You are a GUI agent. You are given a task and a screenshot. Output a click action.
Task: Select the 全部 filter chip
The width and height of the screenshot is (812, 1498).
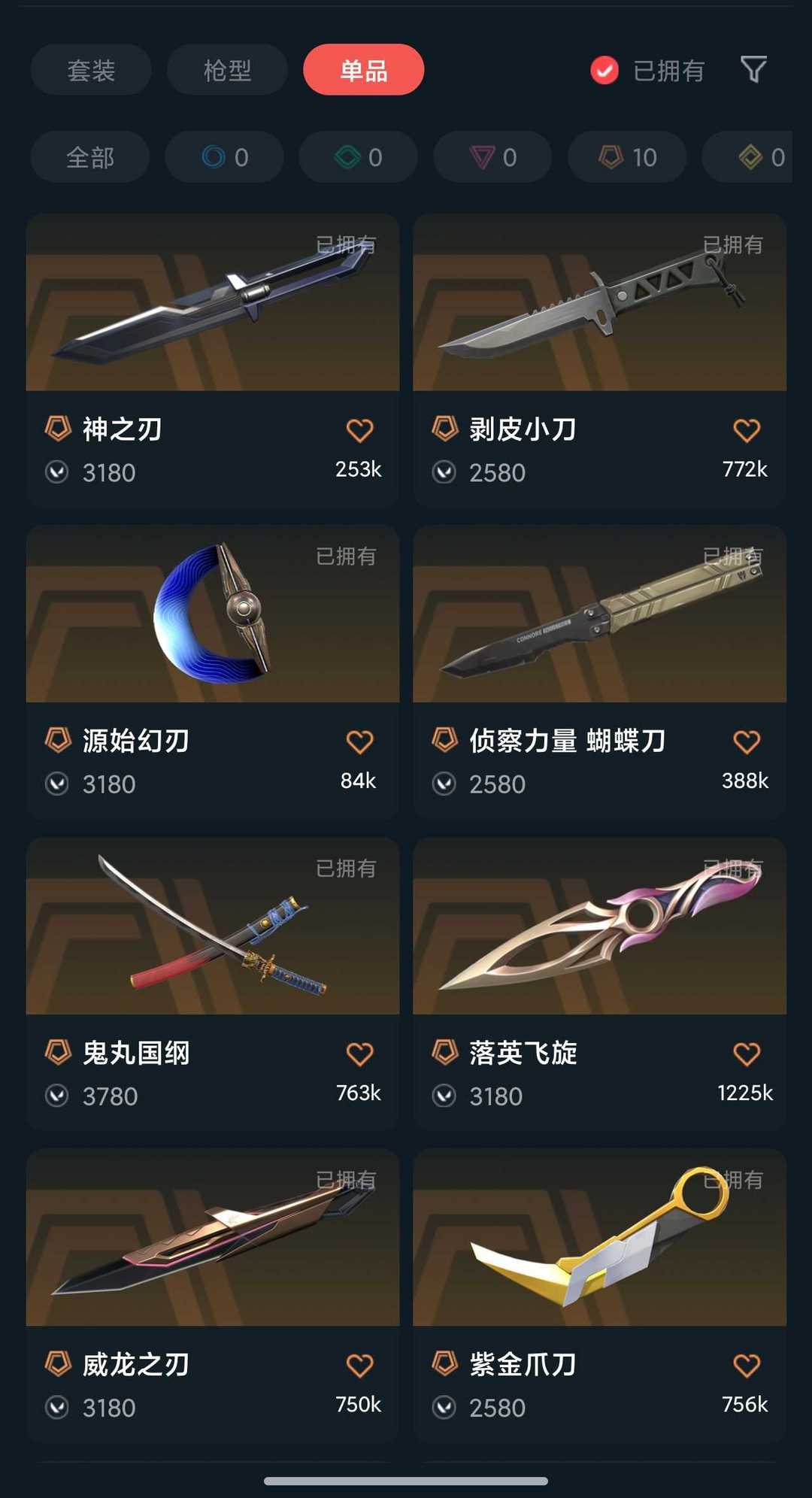tap(90, 157)
